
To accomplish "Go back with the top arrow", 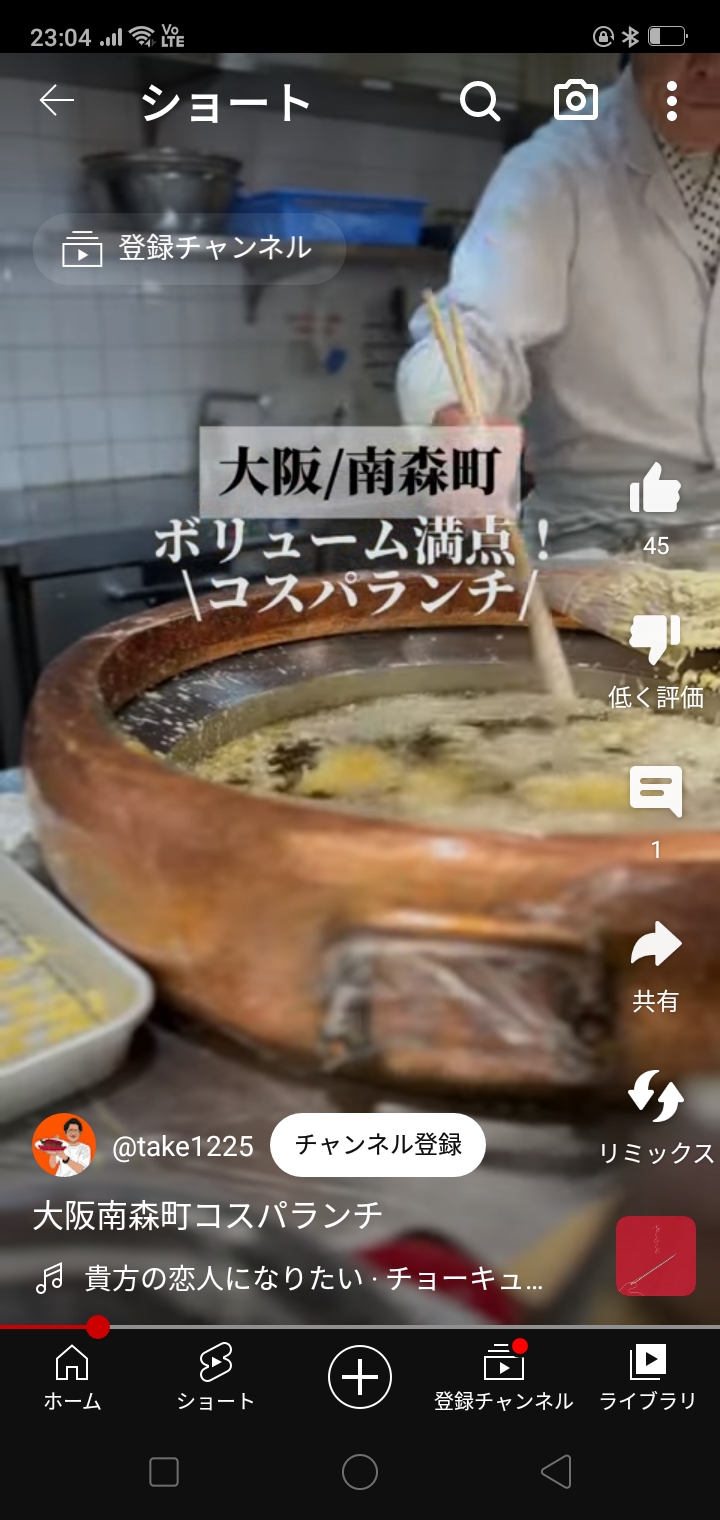I will [57, 101].
